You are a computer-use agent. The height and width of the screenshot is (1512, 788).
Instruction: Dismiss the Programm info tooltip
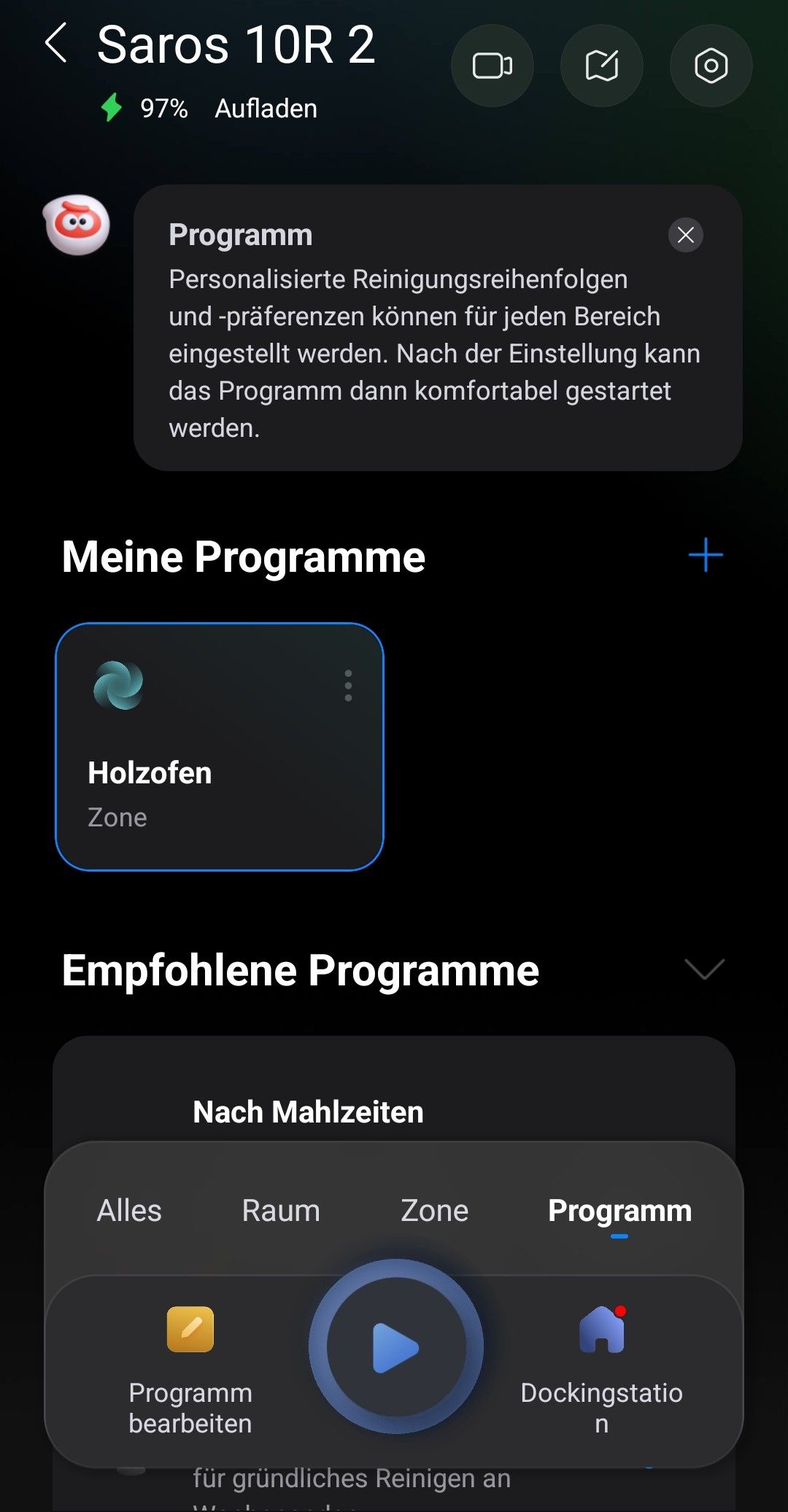(x=685, y=236)
